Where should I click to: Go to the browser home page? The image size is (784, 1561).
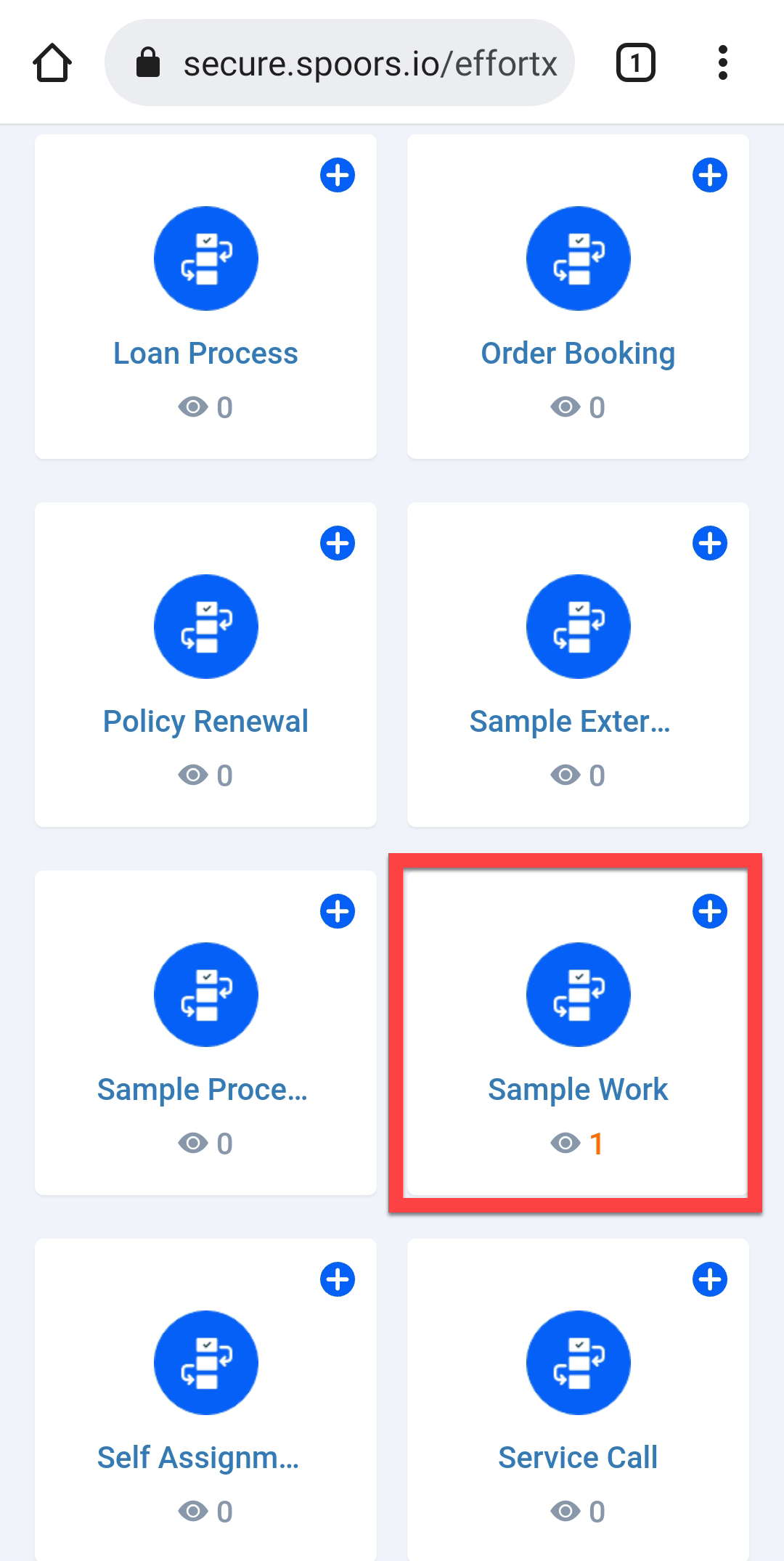click(x=52, y=63)
